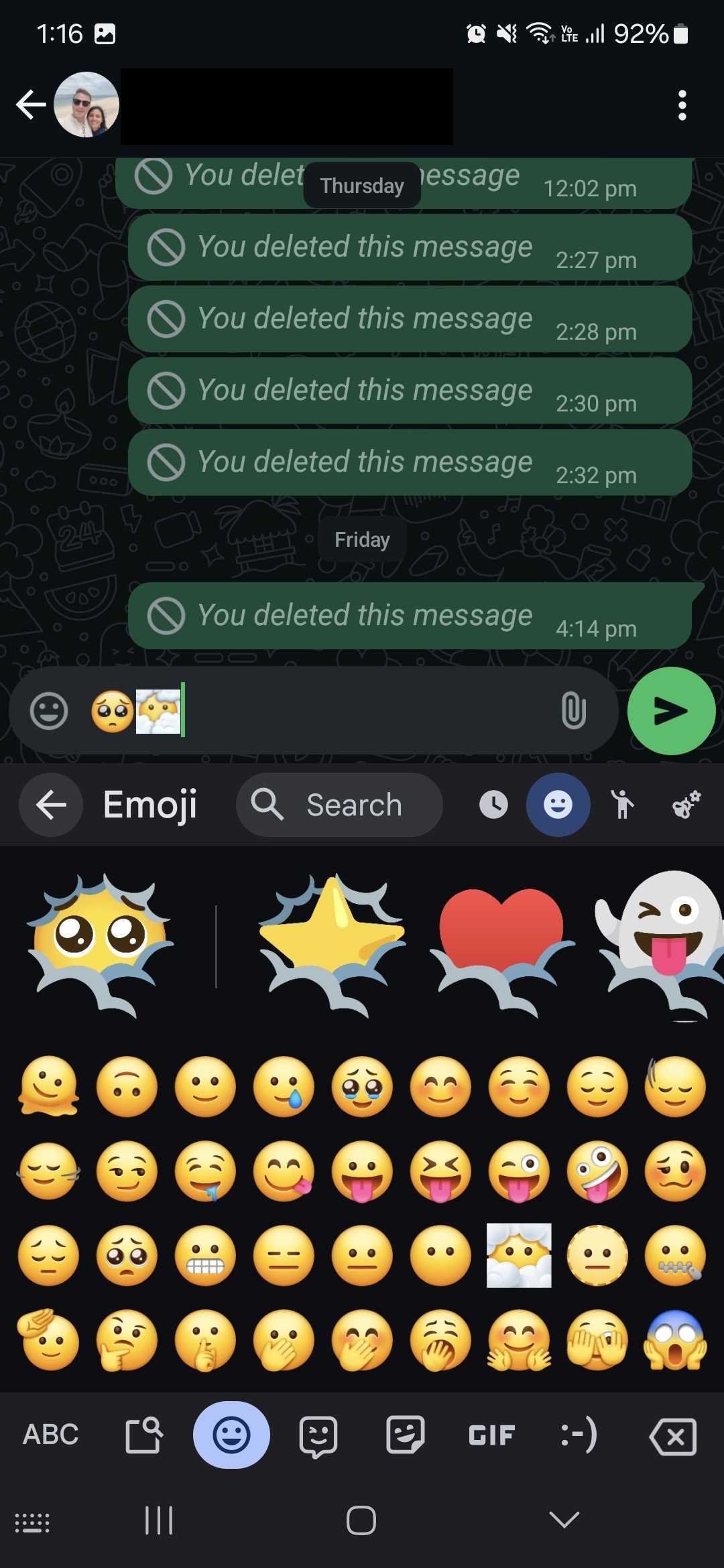The image size is (724, 1568).
Task: Insert the screaming in fear emoji
Action: point(675,1340)
